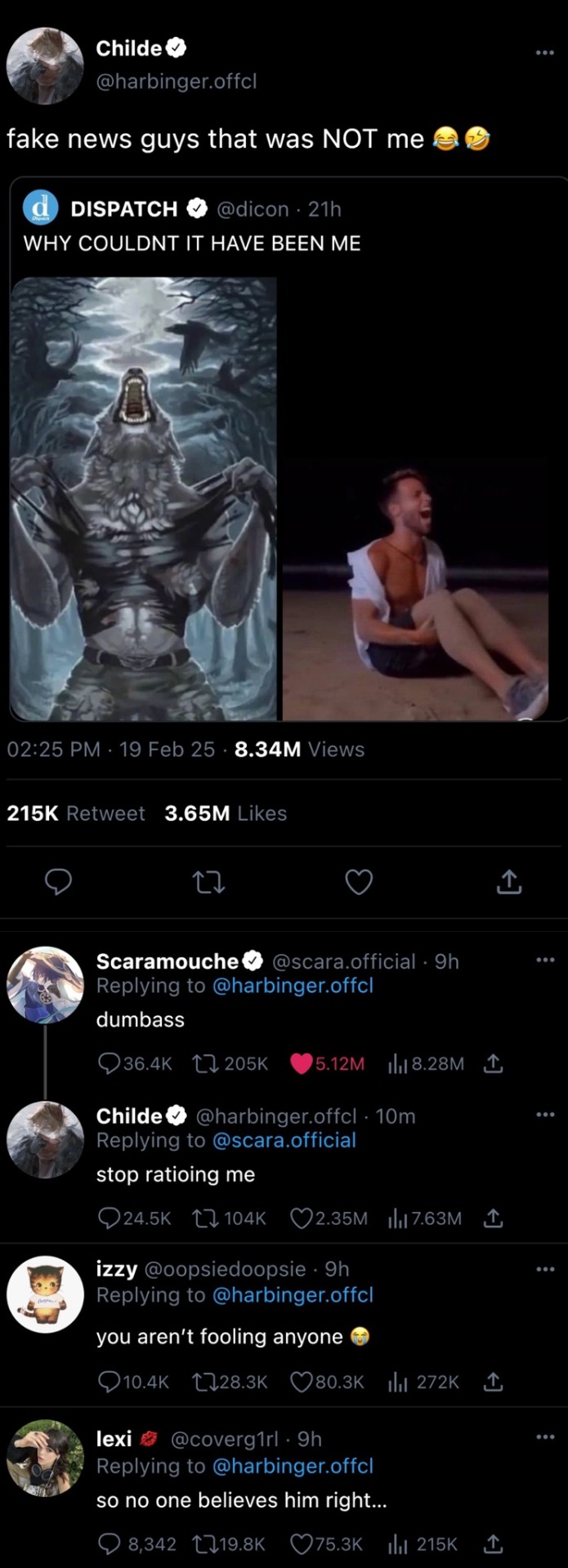568x1568 pixels.
Task: Like Childe's main tweet
Action: (x=359, y=882)
